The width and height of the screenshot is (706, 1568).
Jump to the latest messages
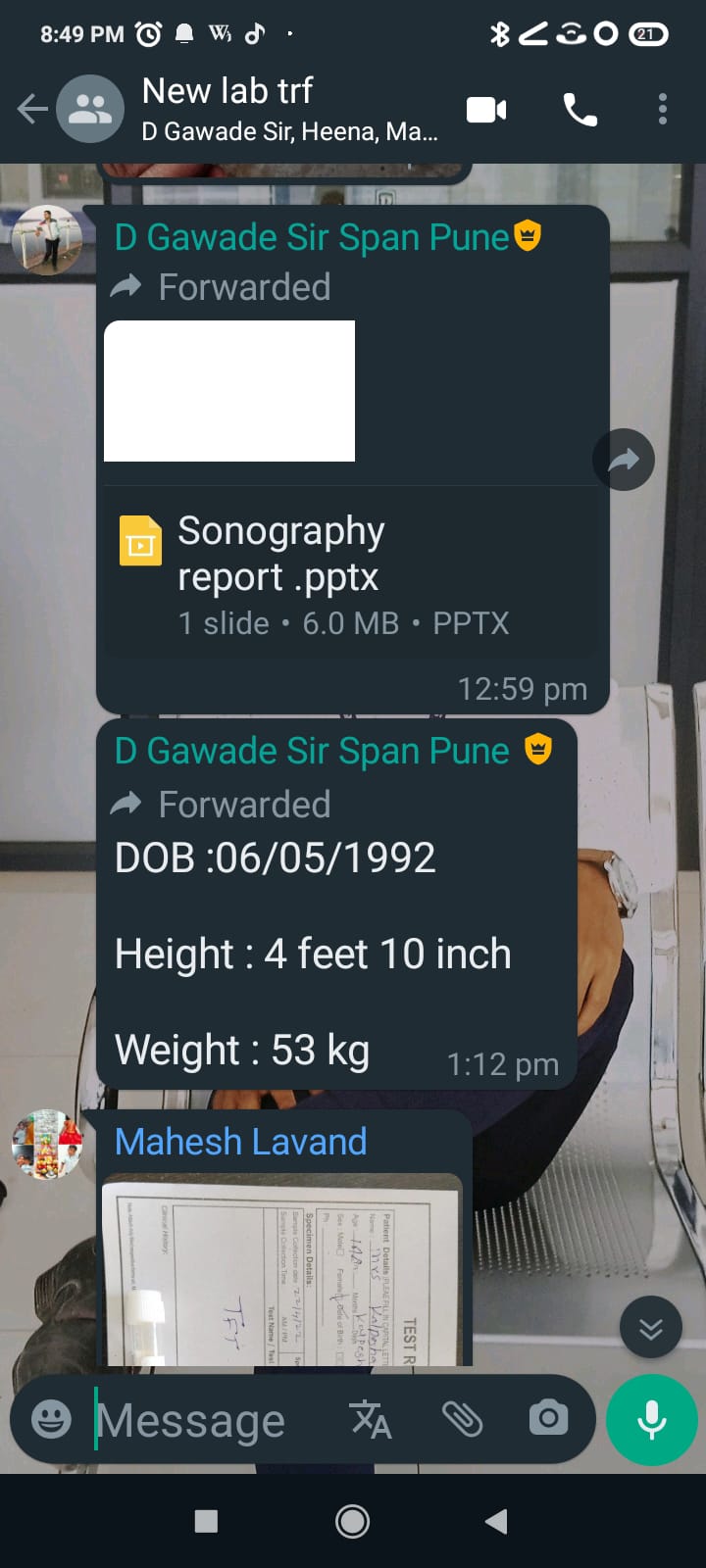pyautogui.click(x=650, y=1328)
